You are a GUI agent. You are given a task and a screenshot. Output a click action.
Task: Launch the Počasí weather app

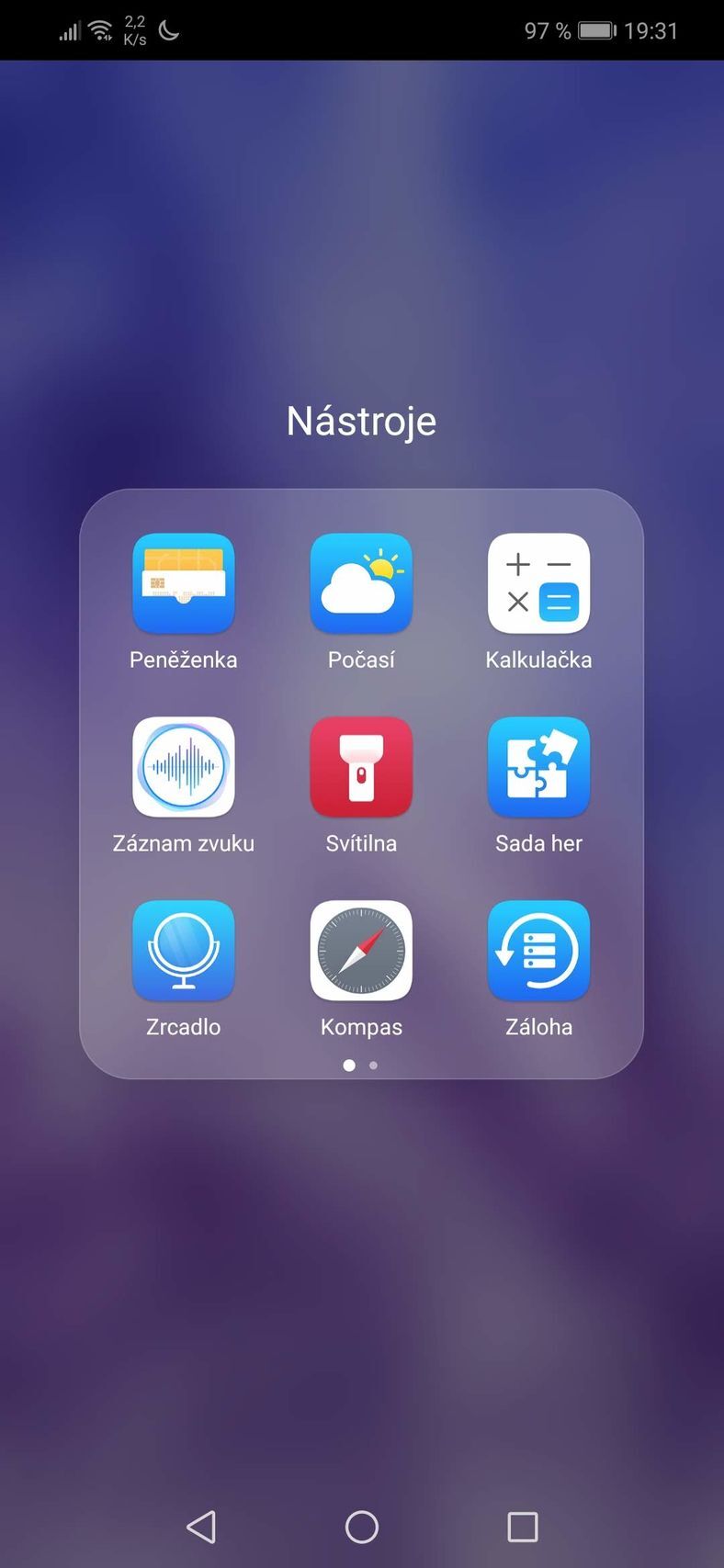click(361, 584)
